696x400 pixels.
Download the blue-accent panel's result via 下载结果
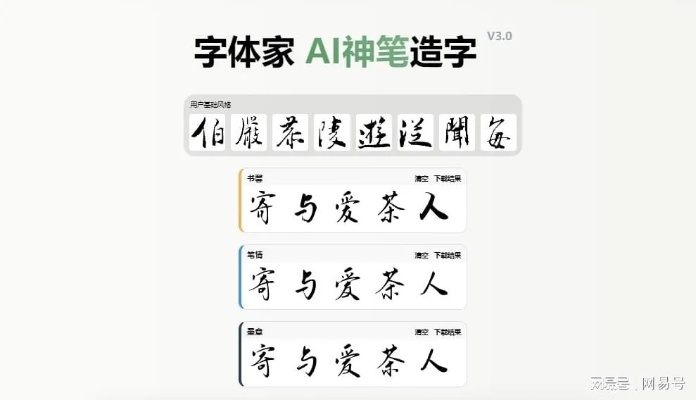tap(447, 254)
